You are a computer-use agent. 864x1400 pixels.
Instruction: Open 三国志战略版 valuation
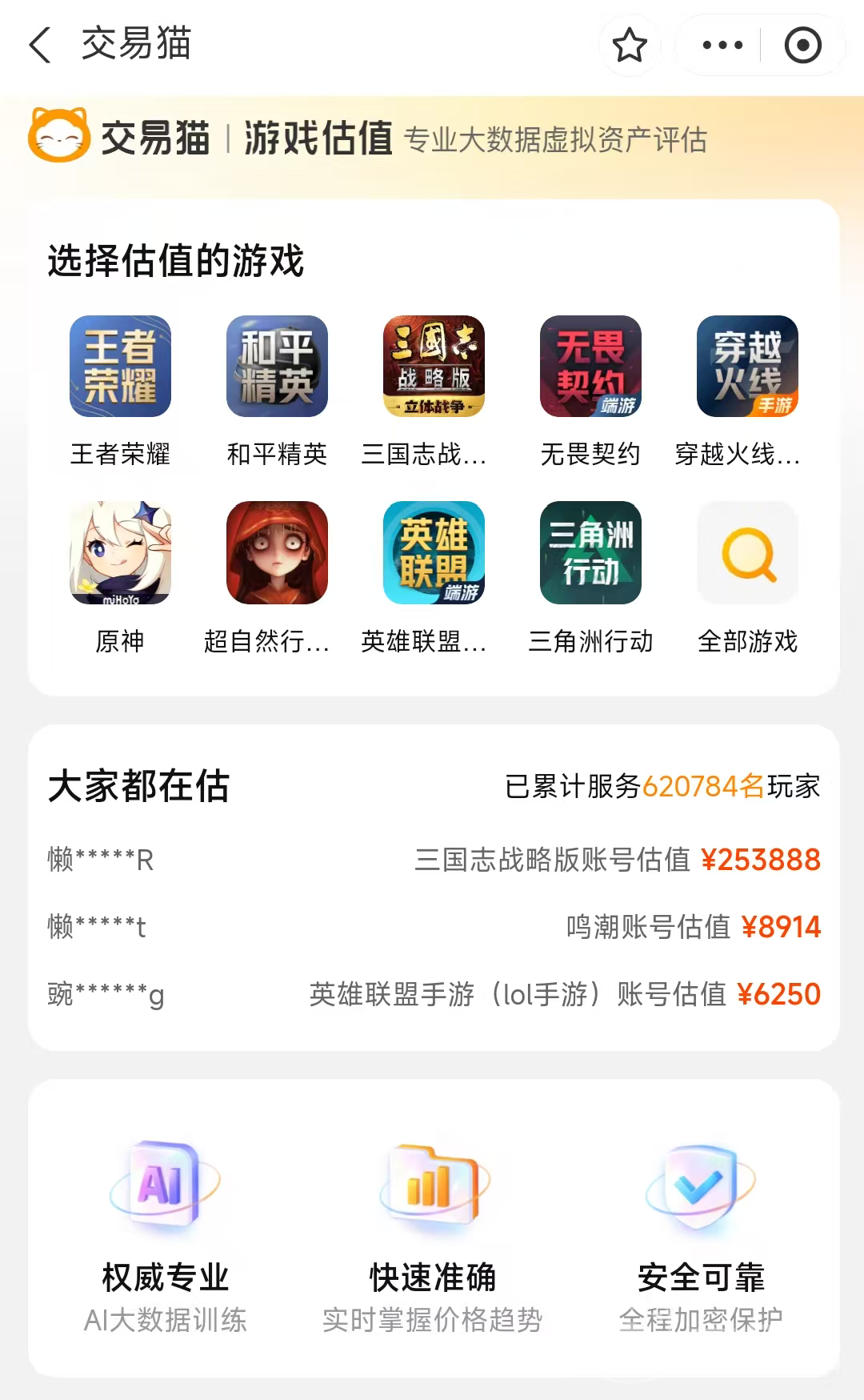coord(434,367)
